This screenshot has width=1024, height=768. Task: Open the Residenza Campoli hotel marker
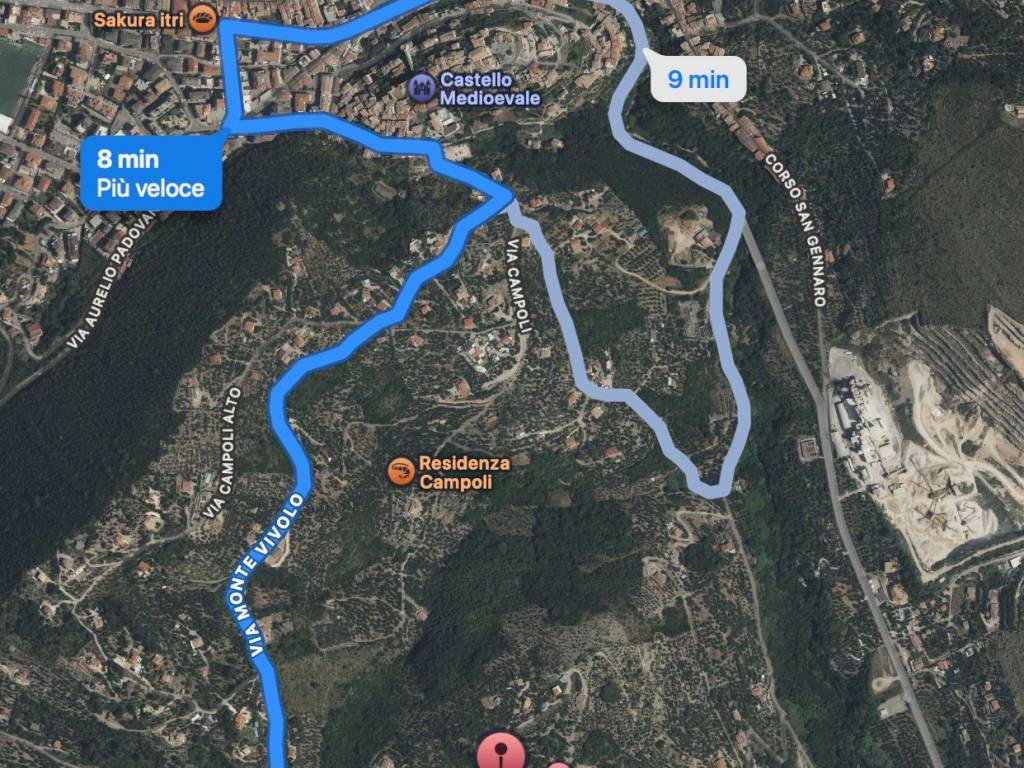coord(401,471)
